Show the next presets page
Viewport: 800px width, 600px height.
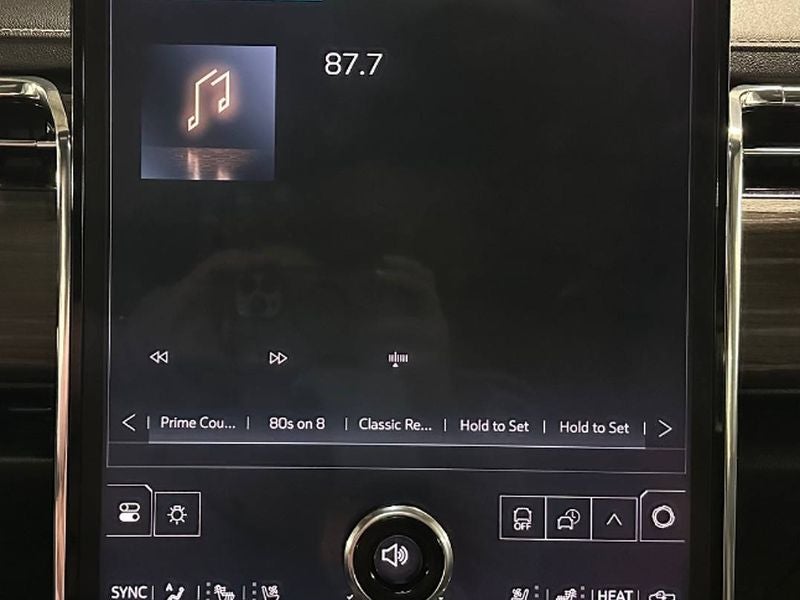coord(665,428)
